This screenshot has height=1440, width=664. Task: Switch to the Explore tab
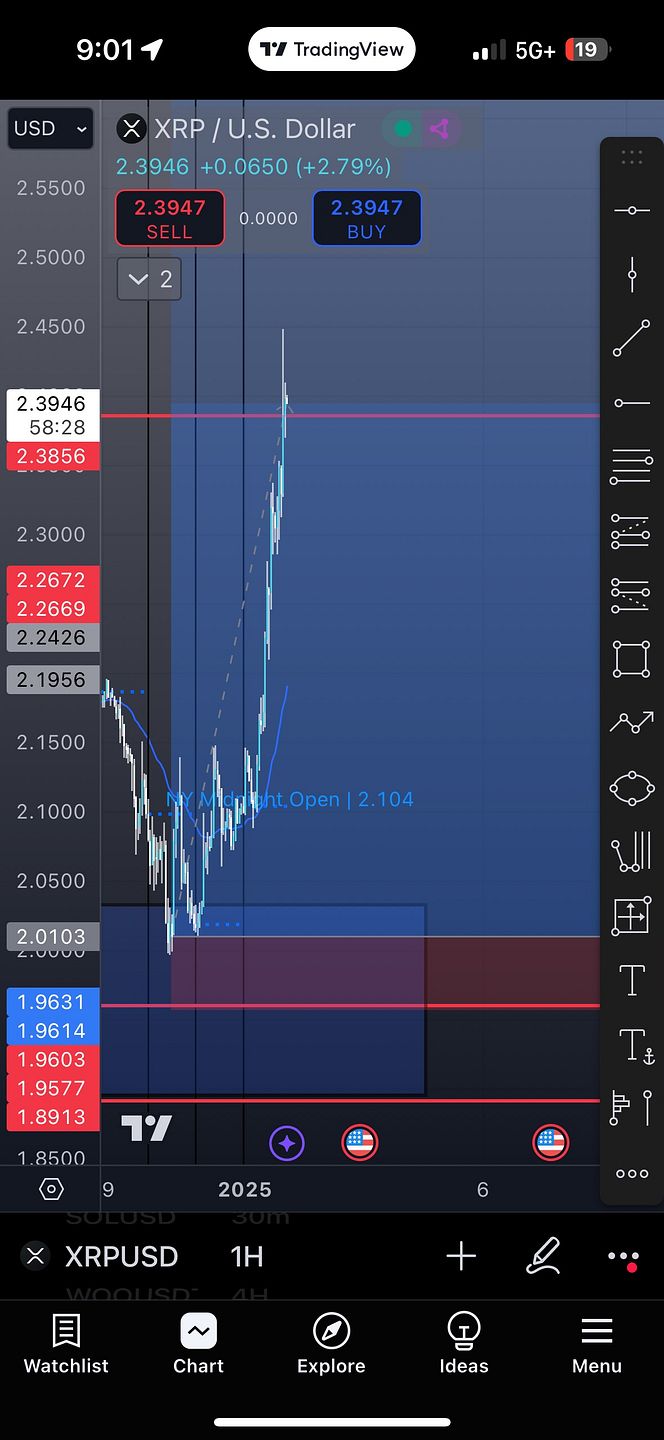(x=331, y=1345)
